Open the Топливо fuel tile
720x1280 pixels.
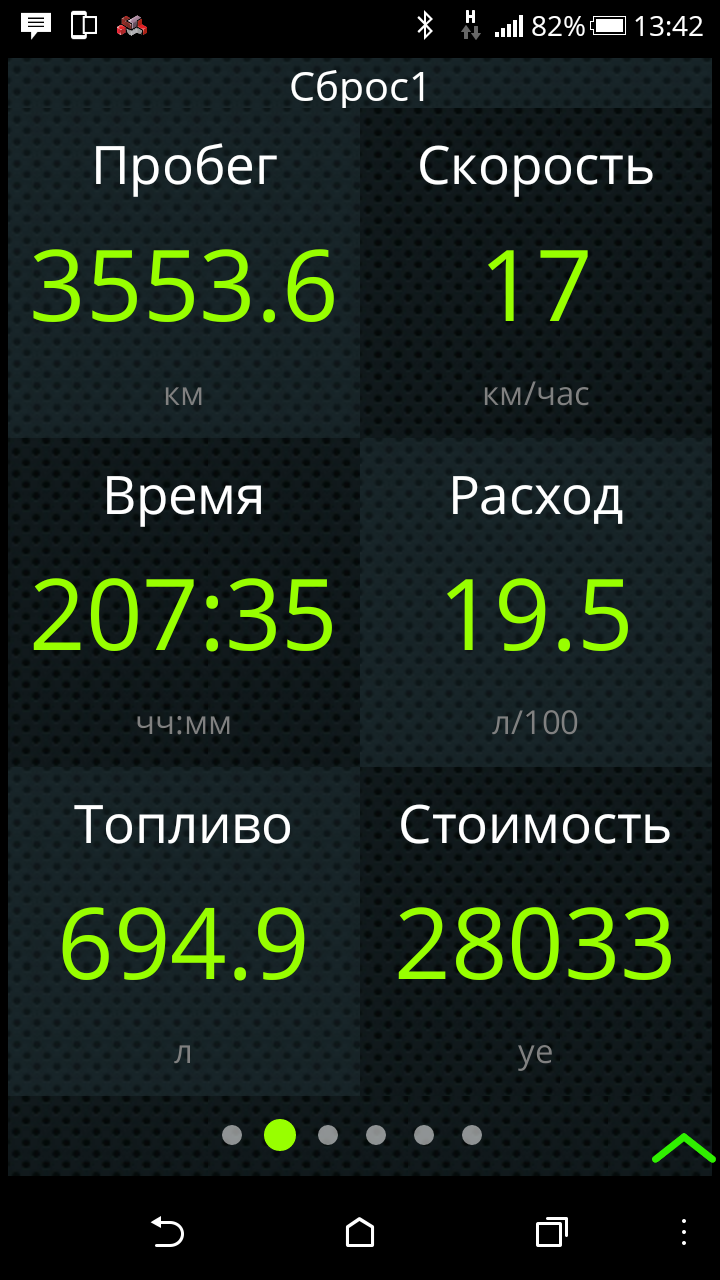click(184, 931)
